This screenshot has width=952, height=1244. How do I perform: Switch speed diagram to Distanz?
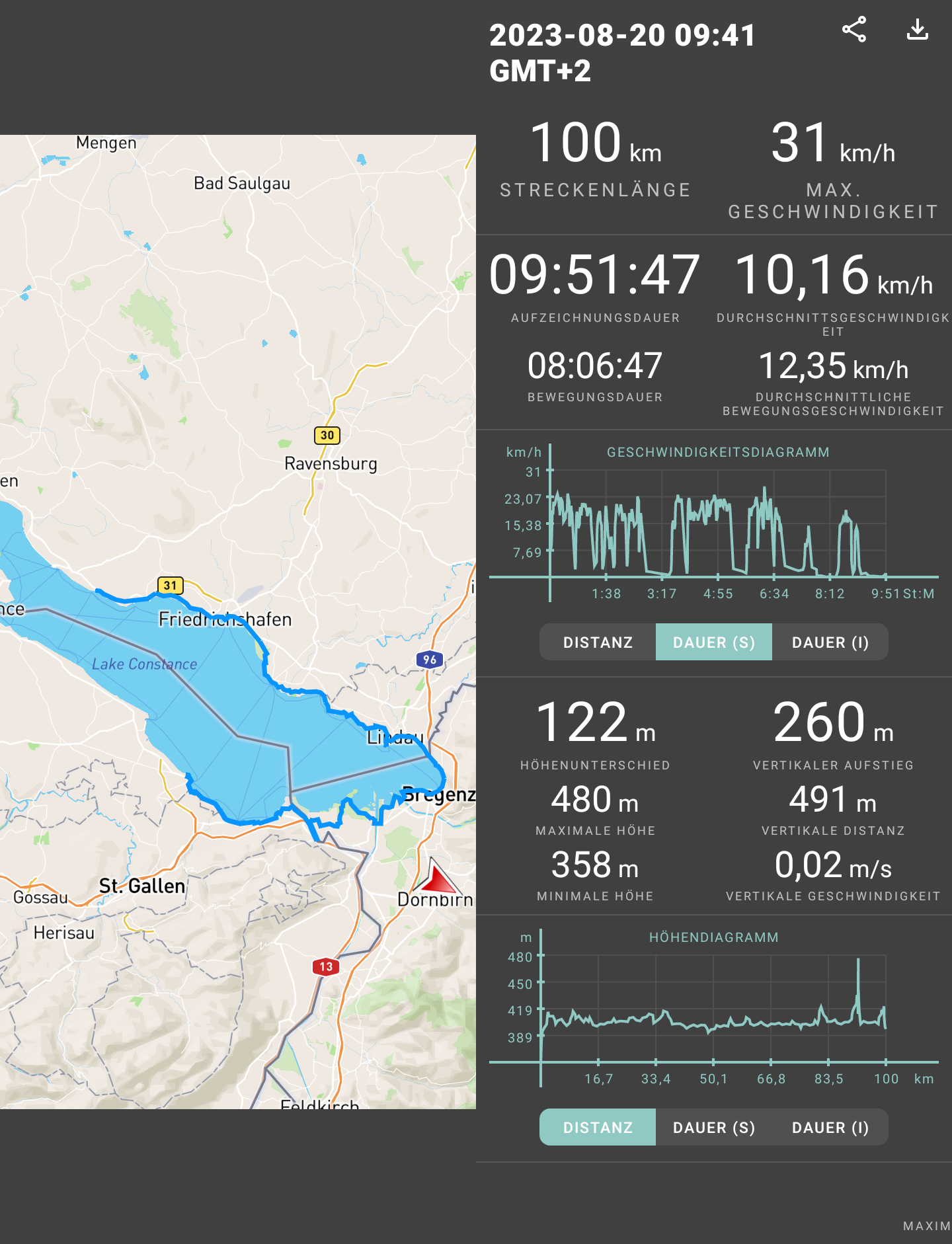tap(598, 642)
